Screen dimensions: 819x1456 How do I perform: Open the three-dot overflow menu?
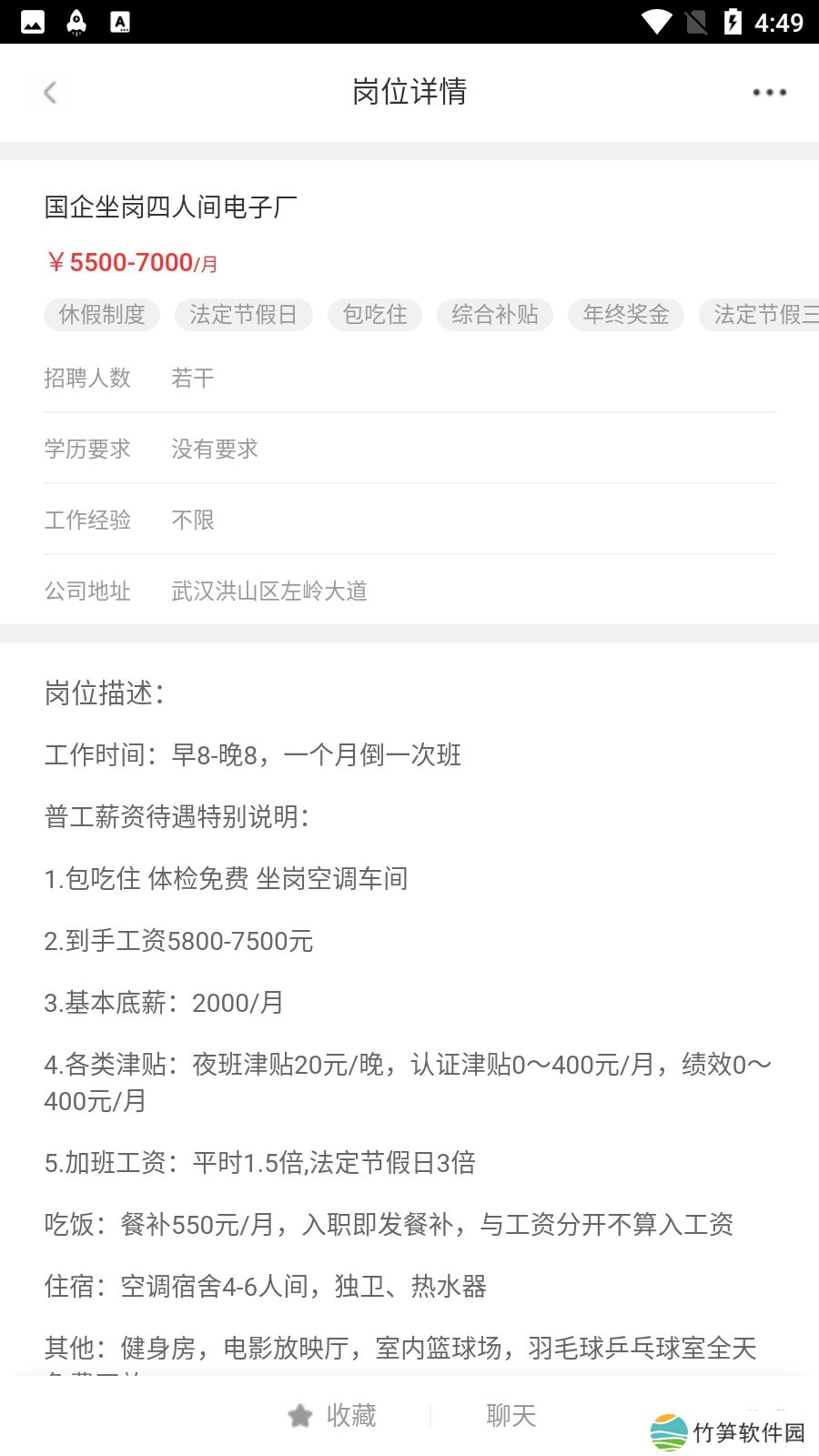click(769, 92)
